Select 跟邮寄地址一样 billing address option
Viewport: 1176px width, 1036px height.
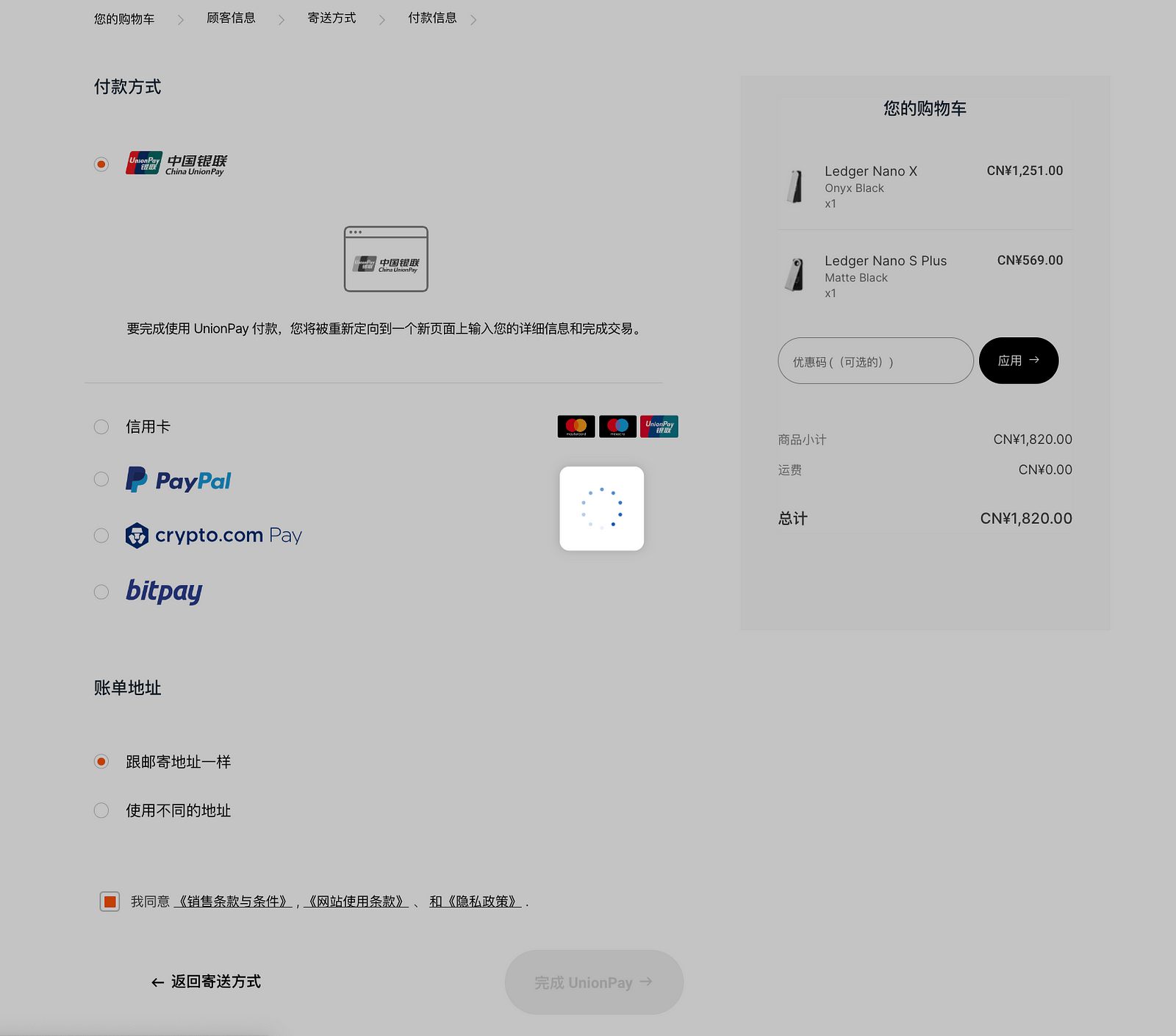coord(101,762)
